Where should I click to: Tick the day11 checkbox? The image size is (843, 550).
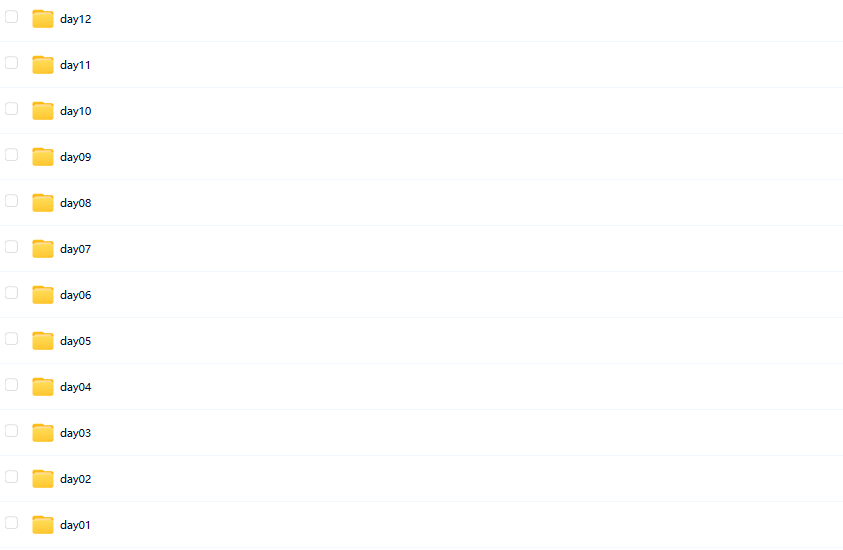(x=12, y=63)
